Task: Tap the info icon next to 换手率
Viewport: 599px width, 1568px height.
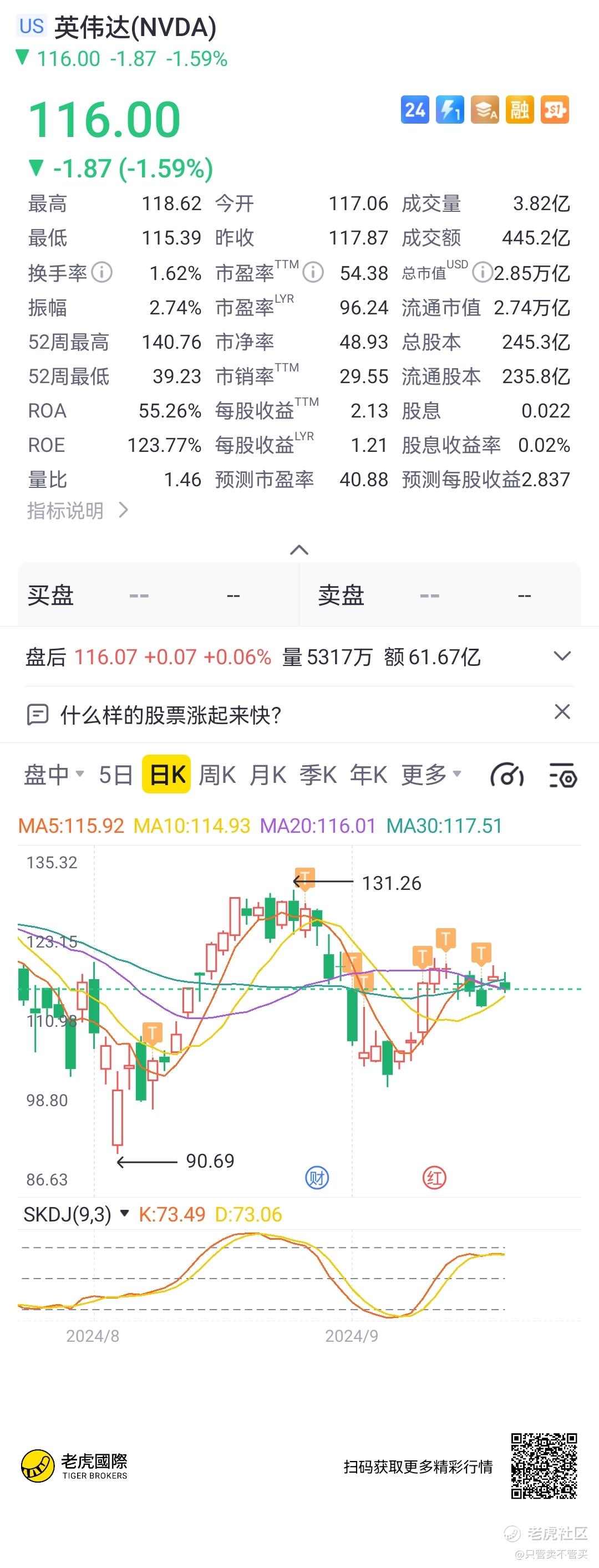Action: (x=101, y=272)
